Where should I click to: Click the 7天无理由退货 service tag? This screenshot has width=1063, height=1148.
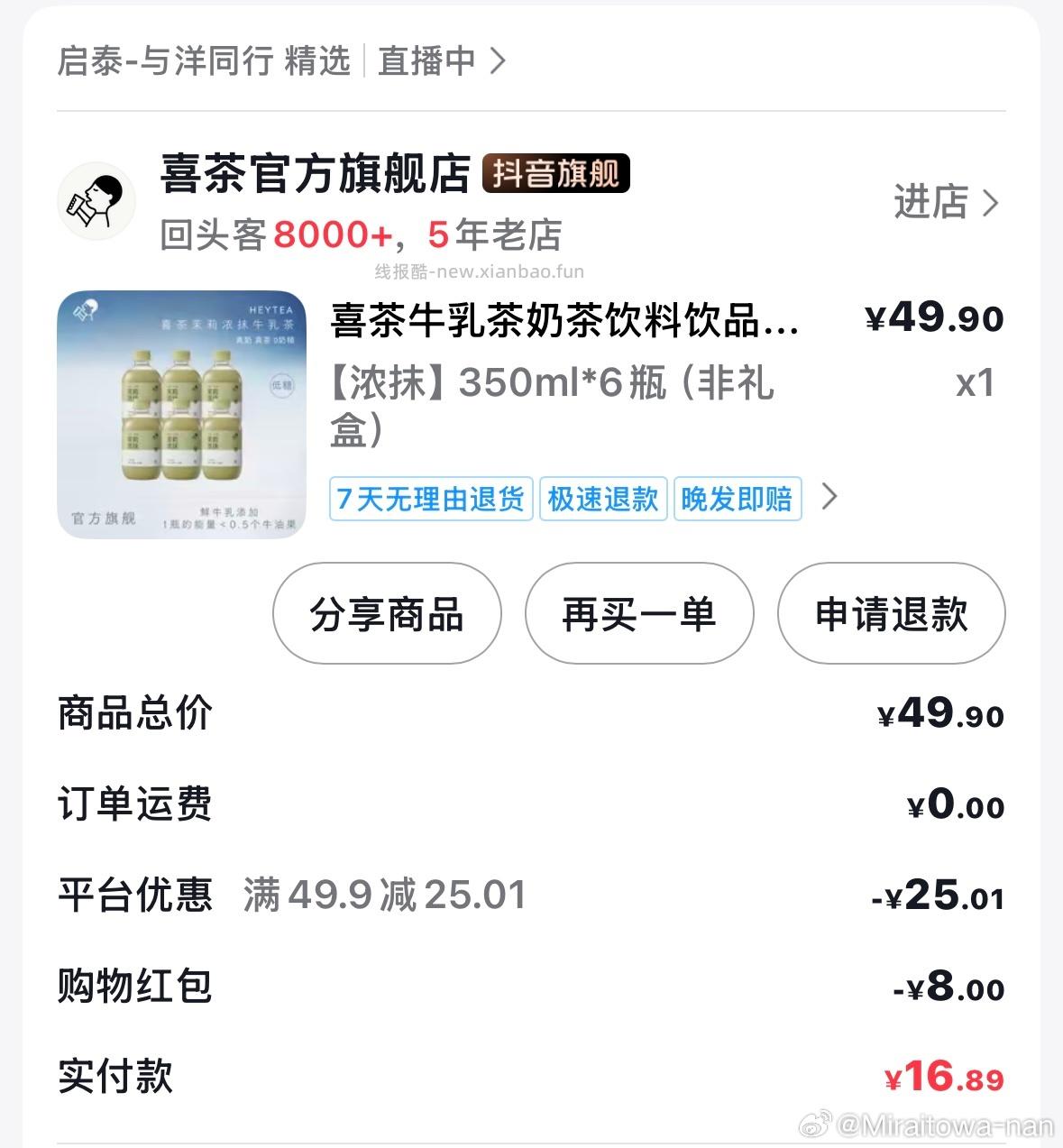(430, 501)
